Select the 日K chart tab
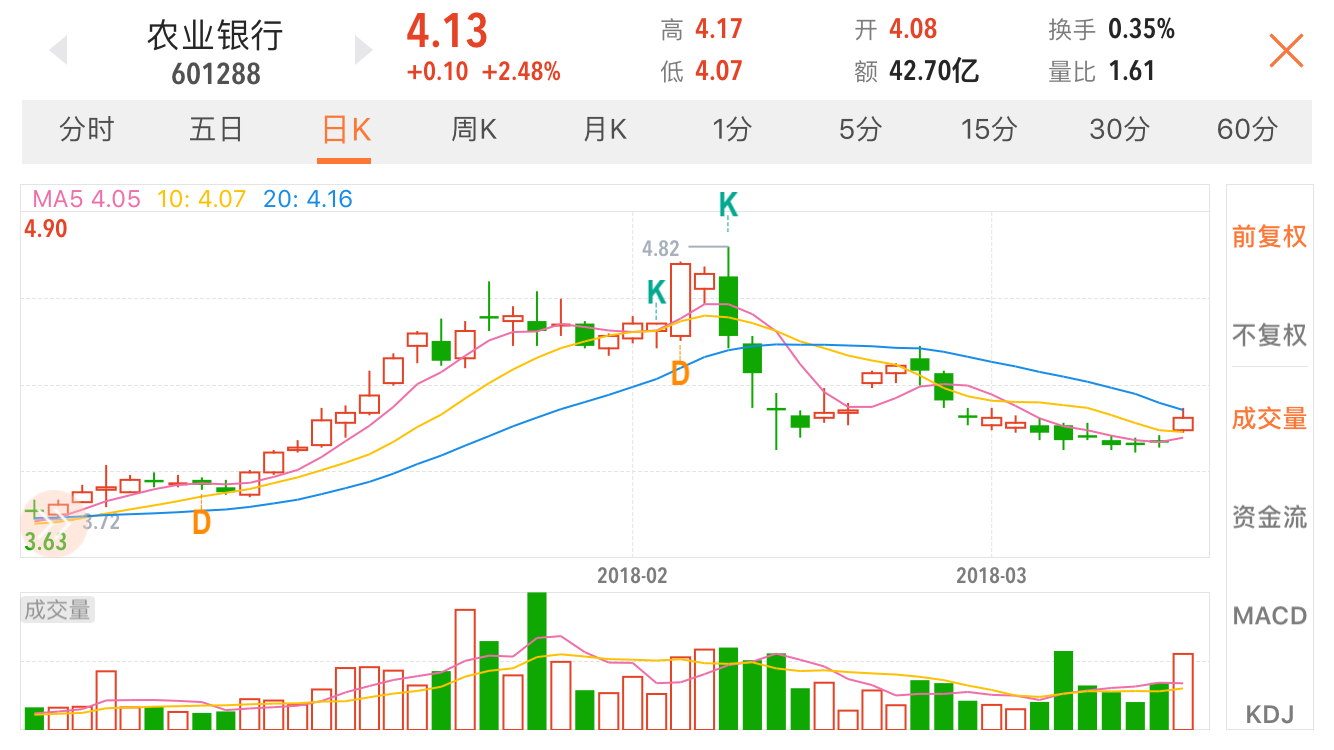 346,130
